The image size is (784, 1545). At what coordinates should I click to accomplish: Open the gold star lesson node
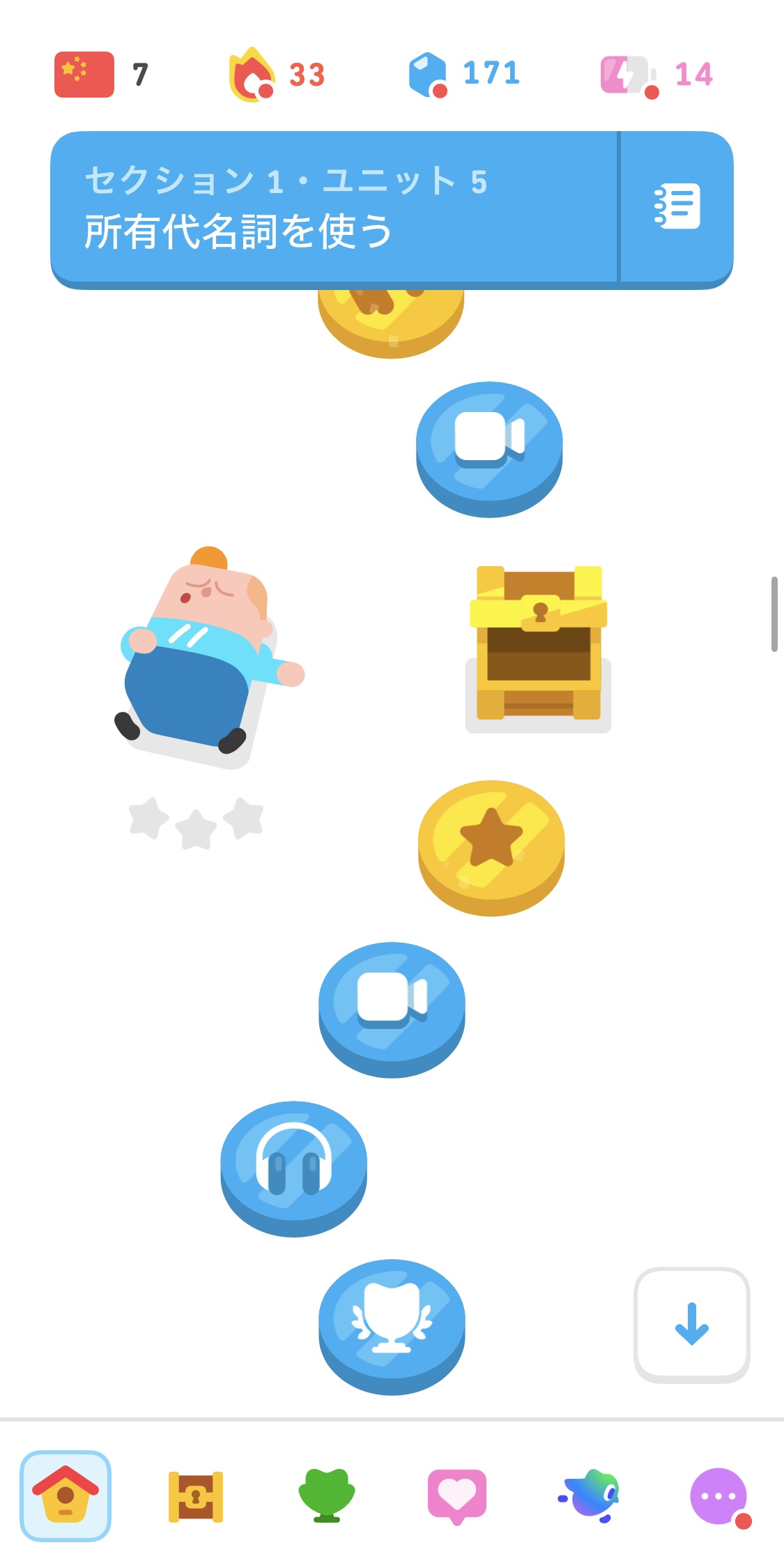click(x=491, y=844)
